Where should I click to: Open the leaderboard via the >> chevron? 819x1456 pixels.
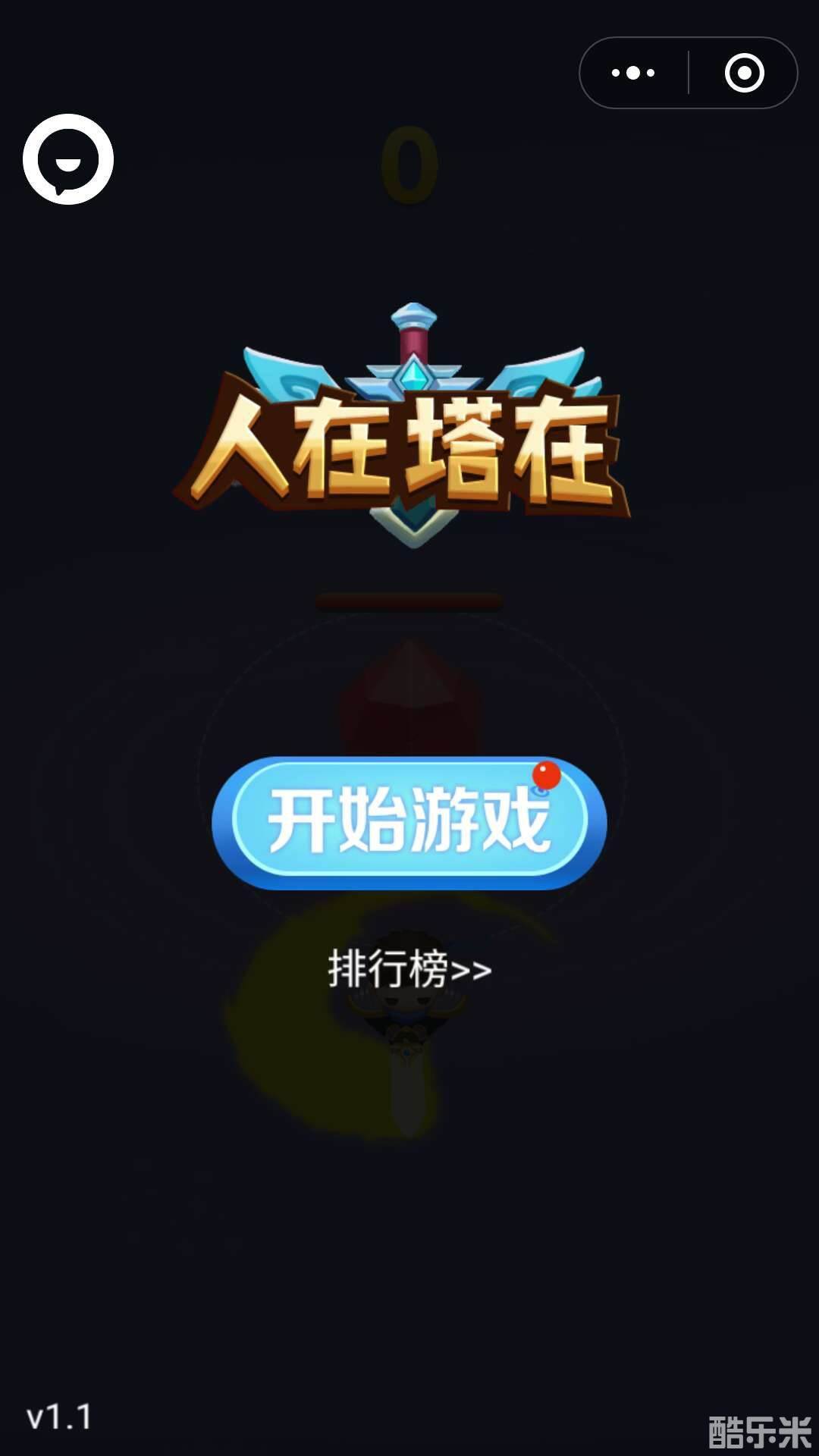point(474,968)
